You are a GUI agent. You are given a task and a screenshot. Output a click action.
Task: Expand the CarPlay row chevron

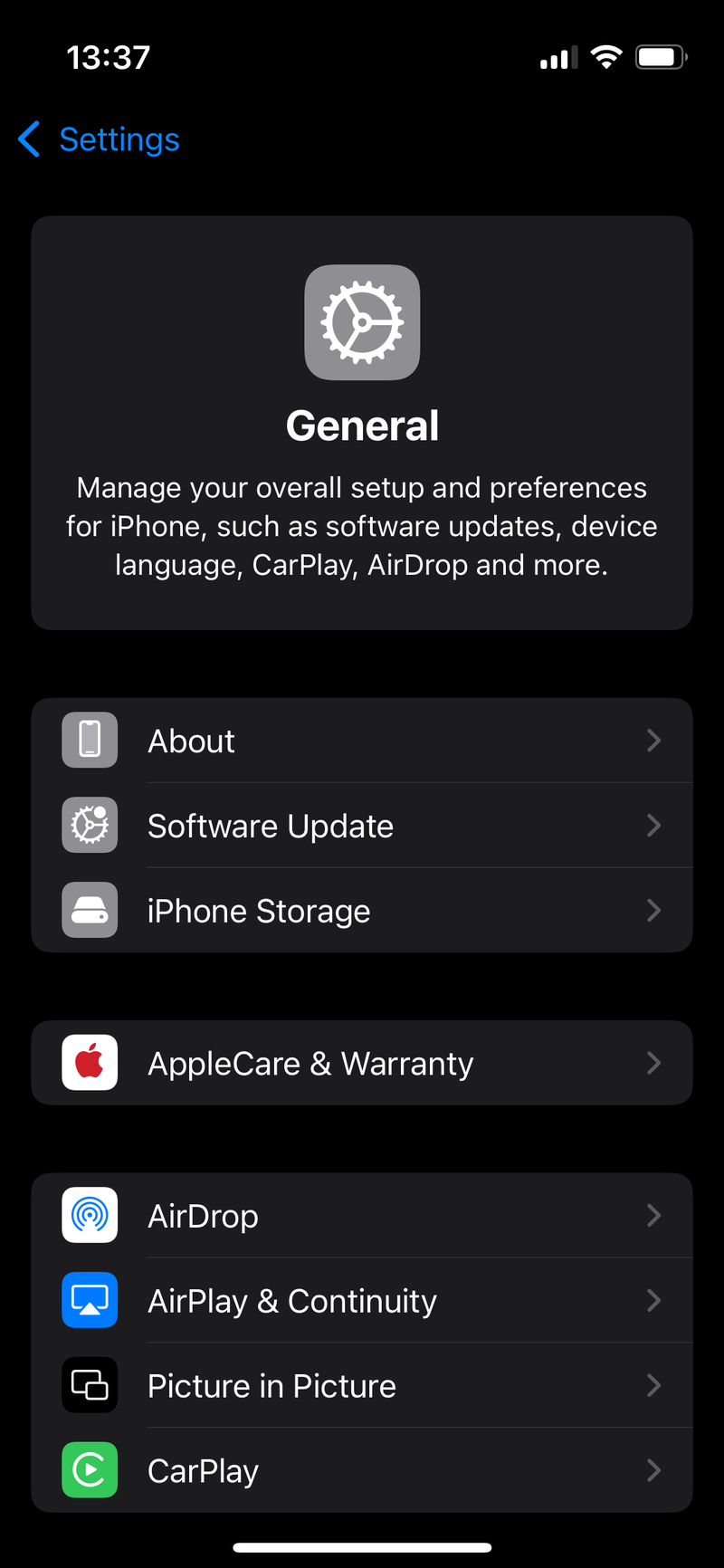point(653,1470)
